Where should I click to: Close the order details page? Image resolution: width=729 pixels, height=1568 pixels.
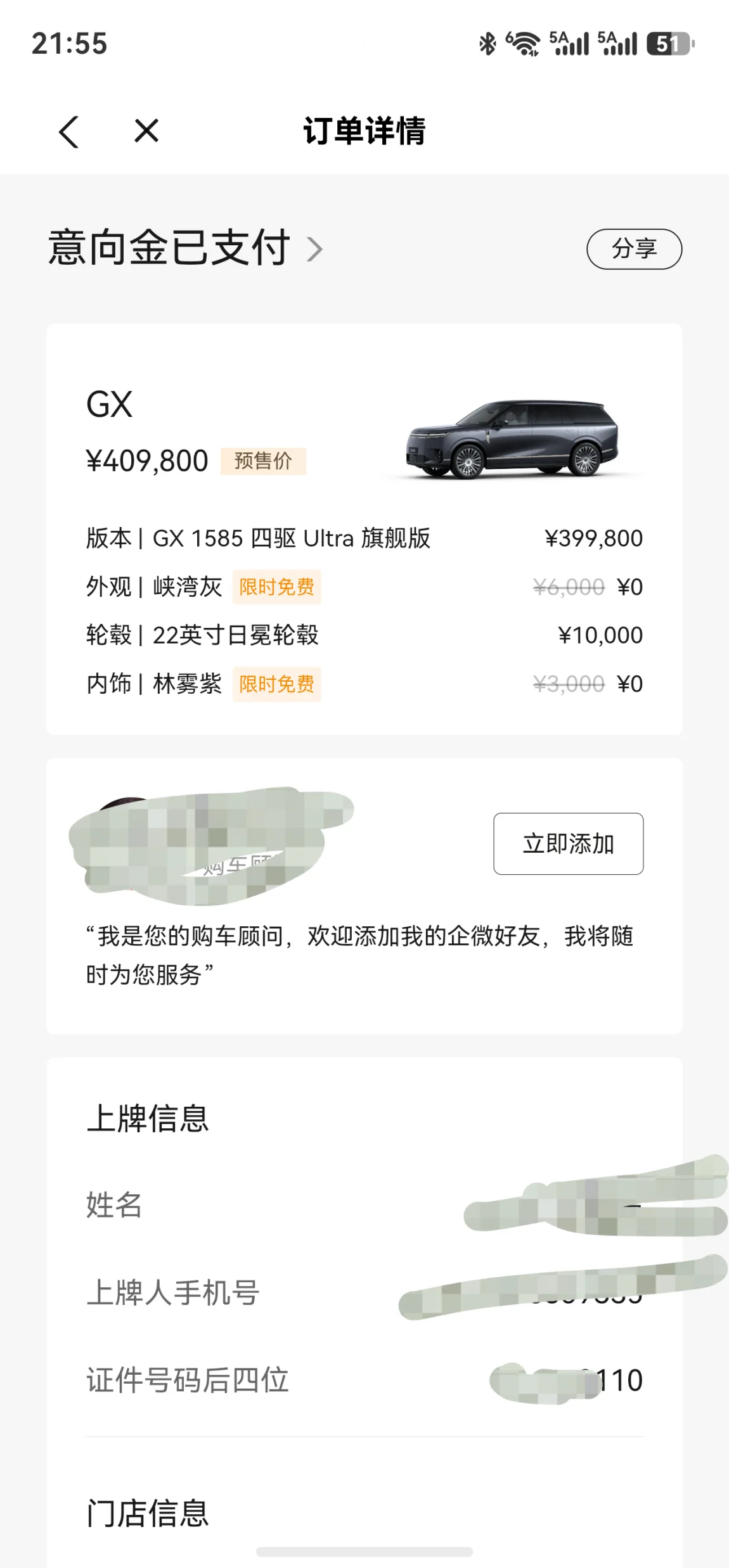point(146,131)
